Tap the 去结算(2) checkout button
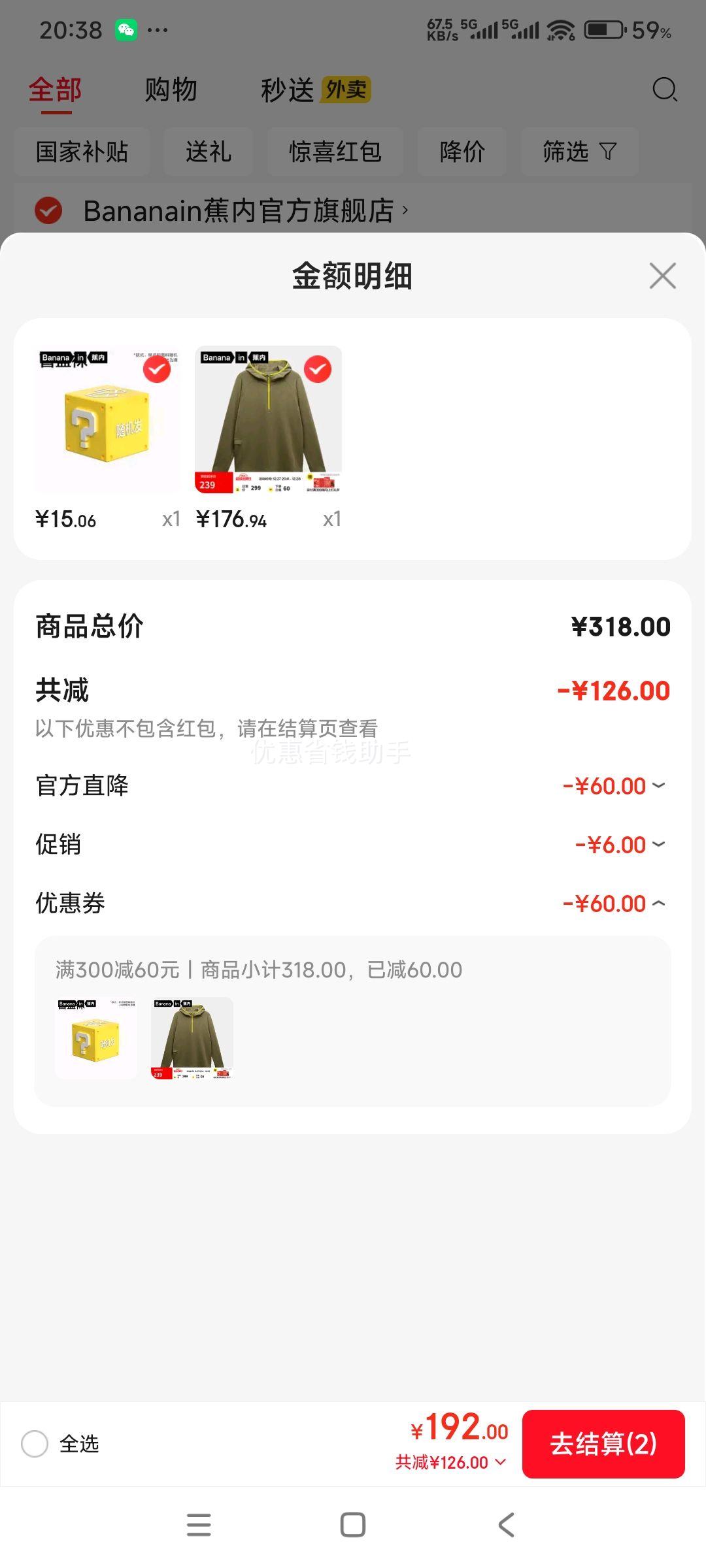 tap(603, 1444)
